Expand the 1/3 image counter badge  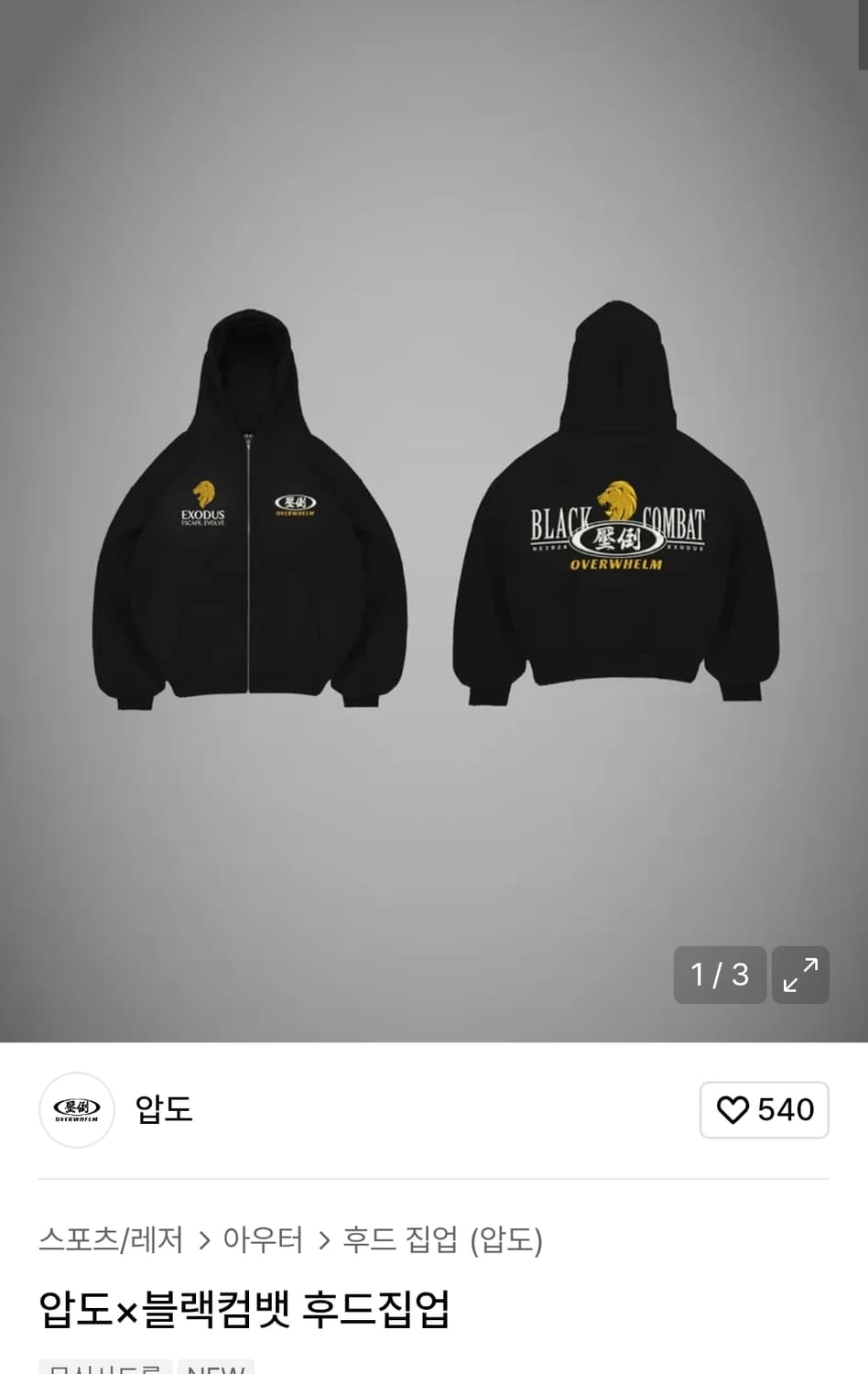(x=720, y=975)
